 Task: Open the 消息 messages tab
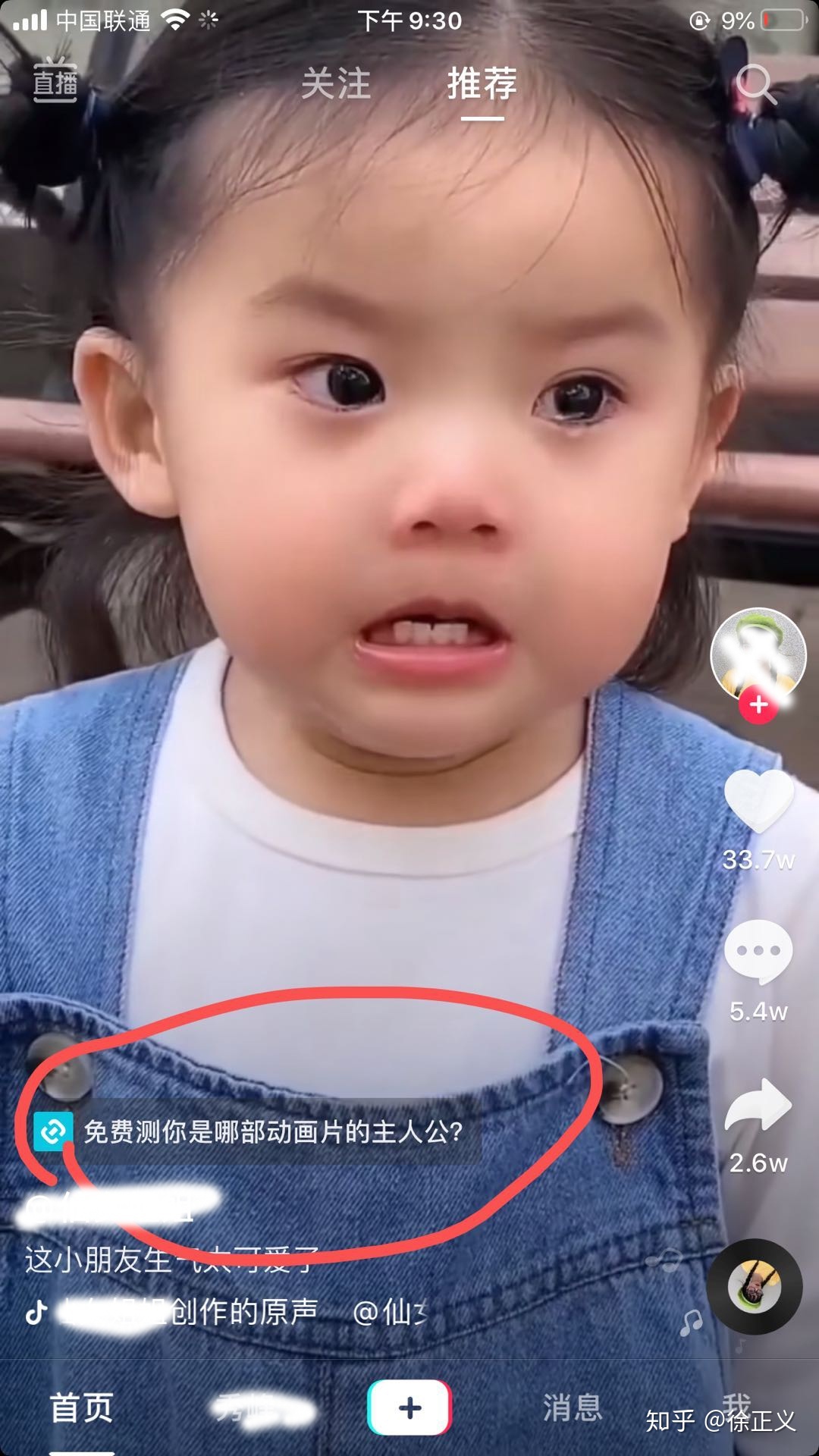(573, 1408)
